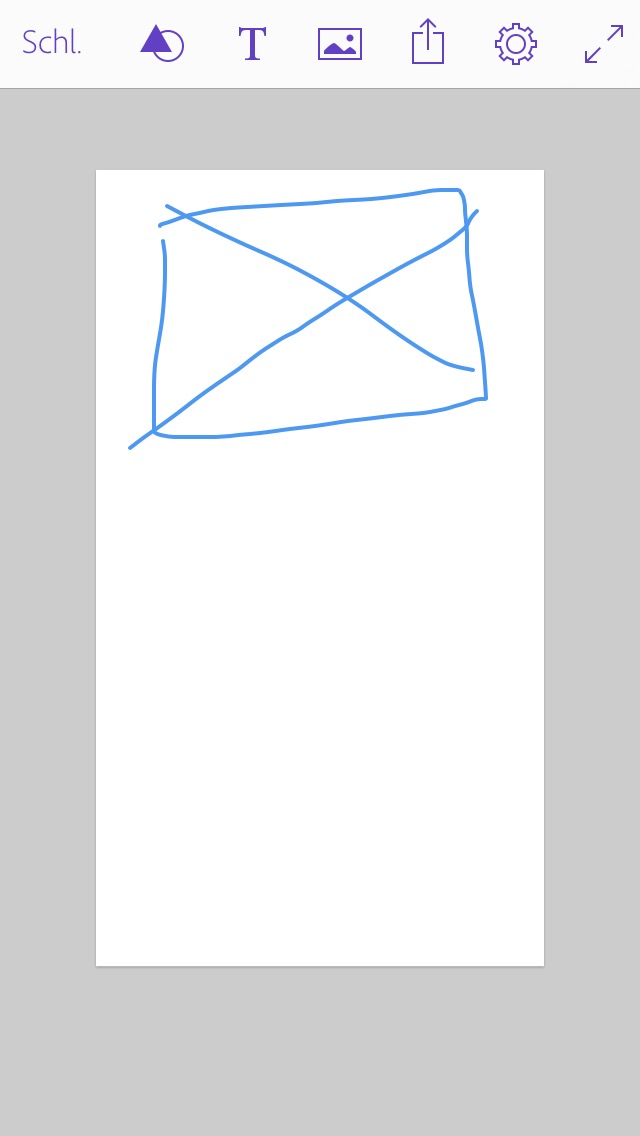Select the text tool
This screenshot has width=640, height=1136.
point(252,43)
